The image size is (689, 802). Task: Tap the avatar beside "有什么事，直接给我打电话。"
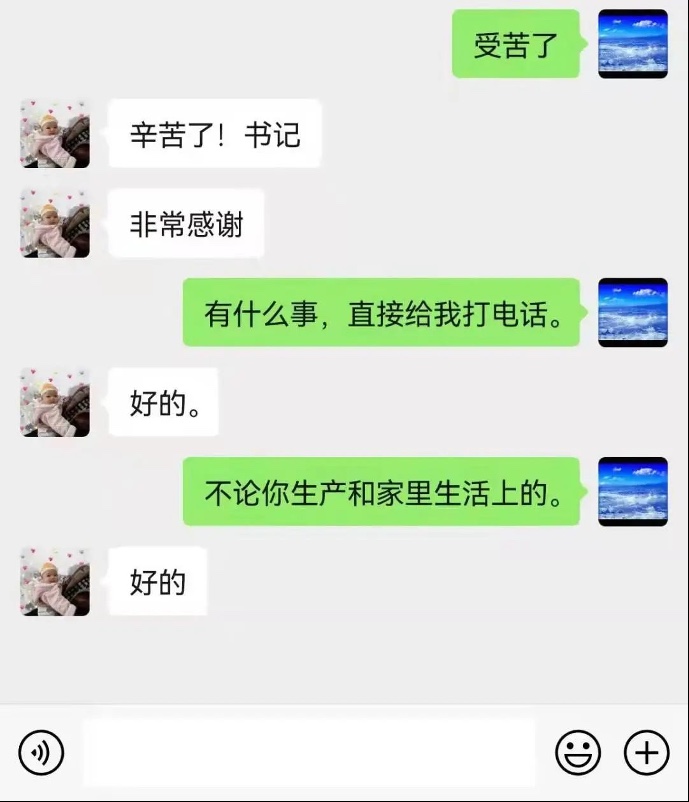click(633, 313)
